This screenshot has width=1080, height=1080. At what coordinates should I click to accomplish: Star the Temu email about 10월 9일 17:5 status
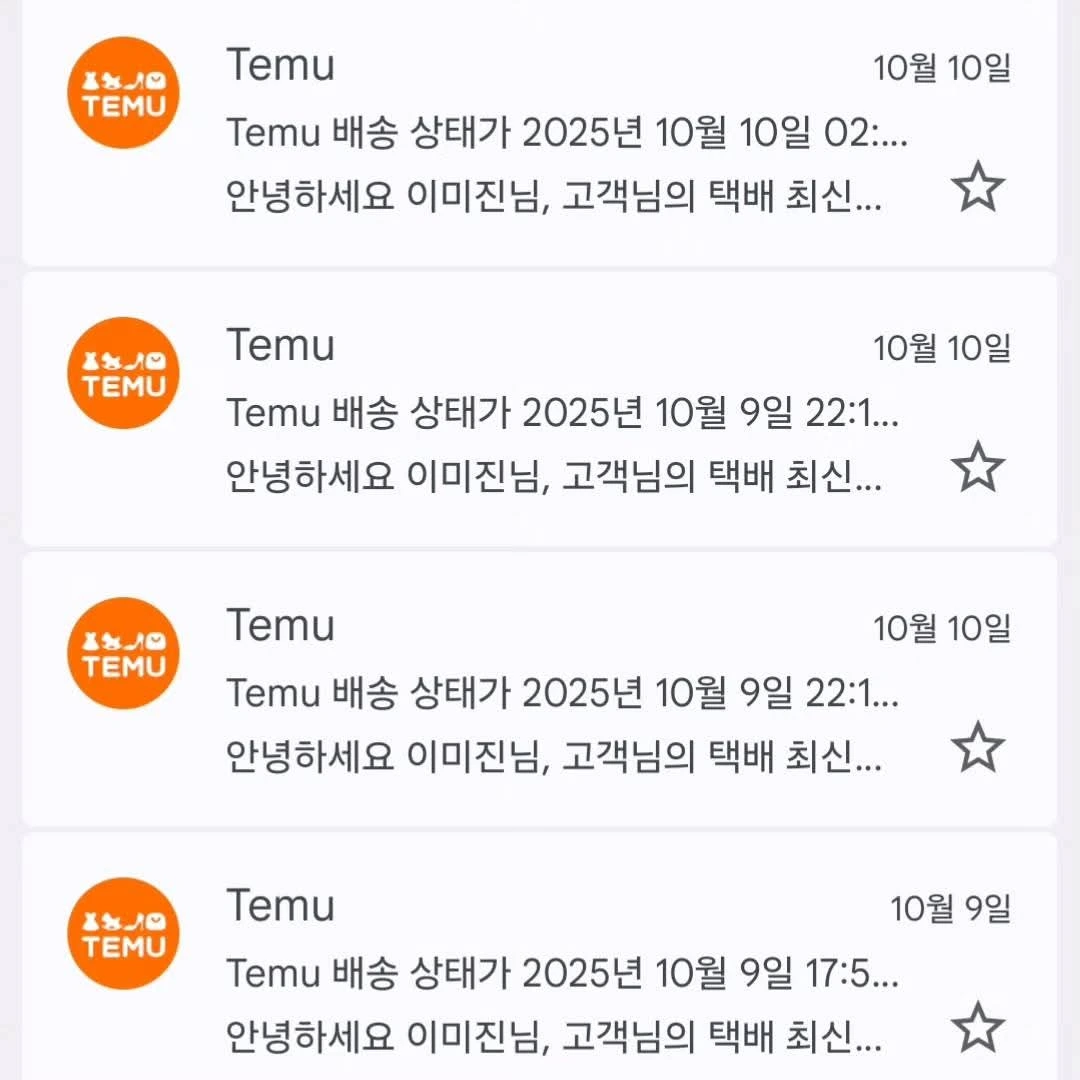tap(977, 1027)
